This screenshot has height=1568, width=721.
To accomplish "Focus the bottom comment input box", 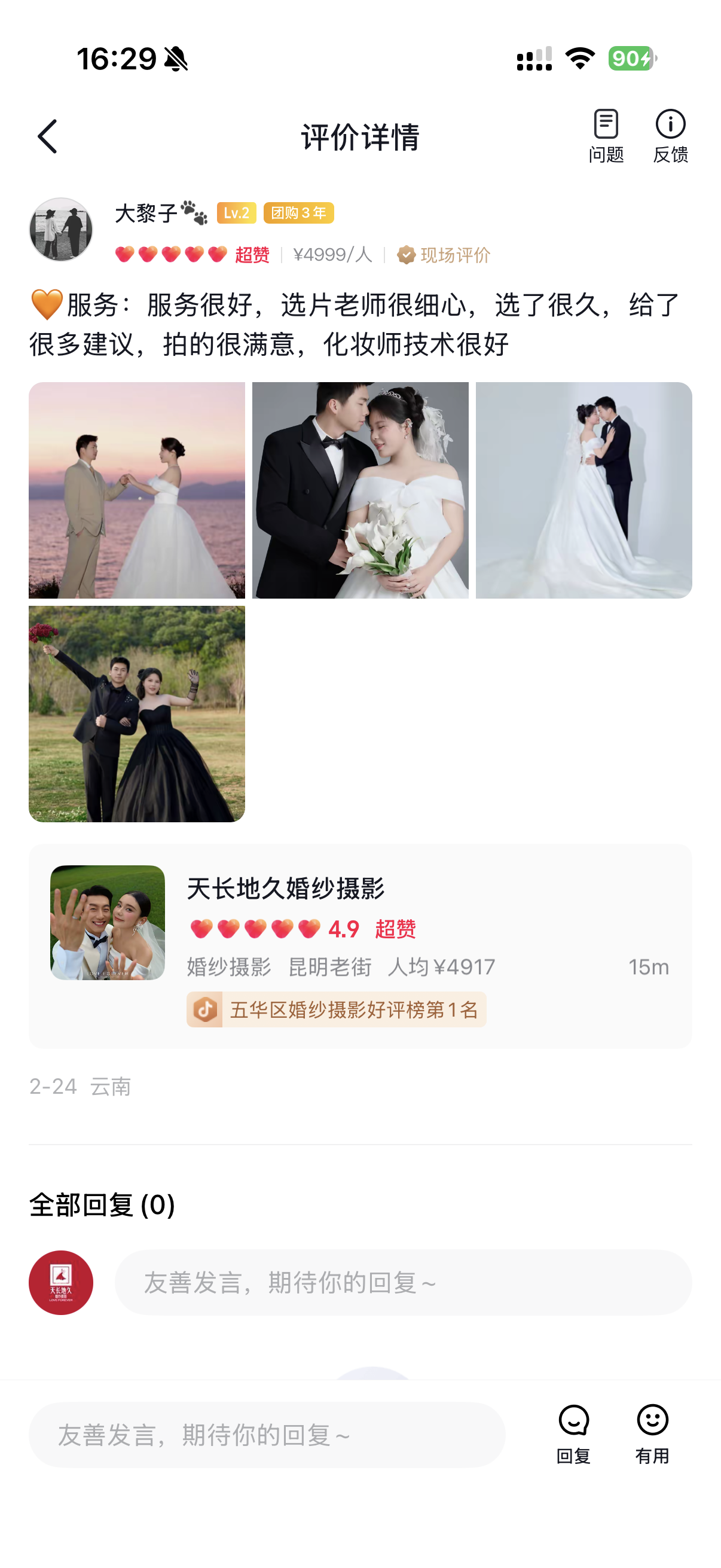I will pyautogui.click(x=267, y=1435).
